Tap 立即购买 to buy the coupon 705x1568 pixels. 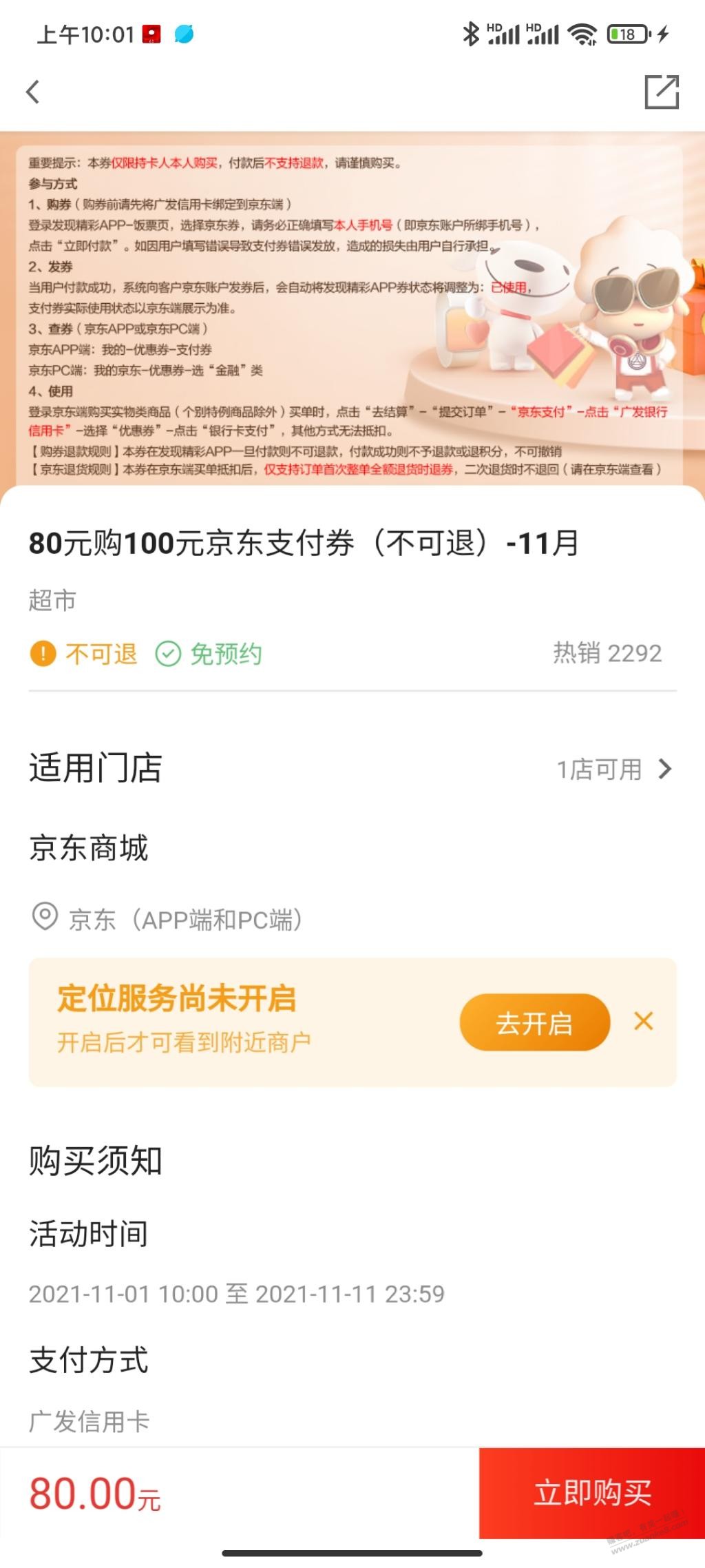592,1493
